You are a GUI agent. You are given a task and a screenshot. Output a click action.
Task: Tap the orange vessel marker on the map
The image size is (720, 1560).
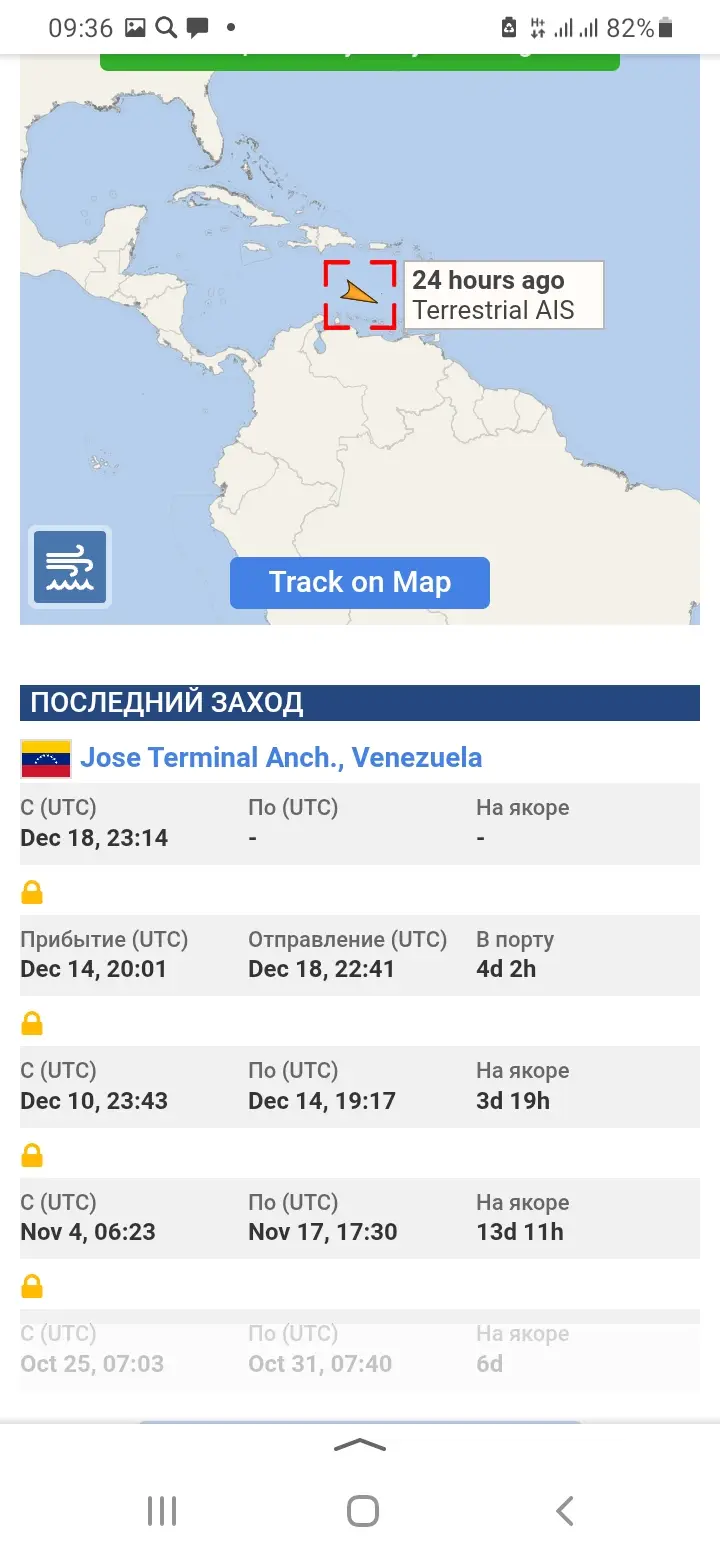[x=357, y=292]
